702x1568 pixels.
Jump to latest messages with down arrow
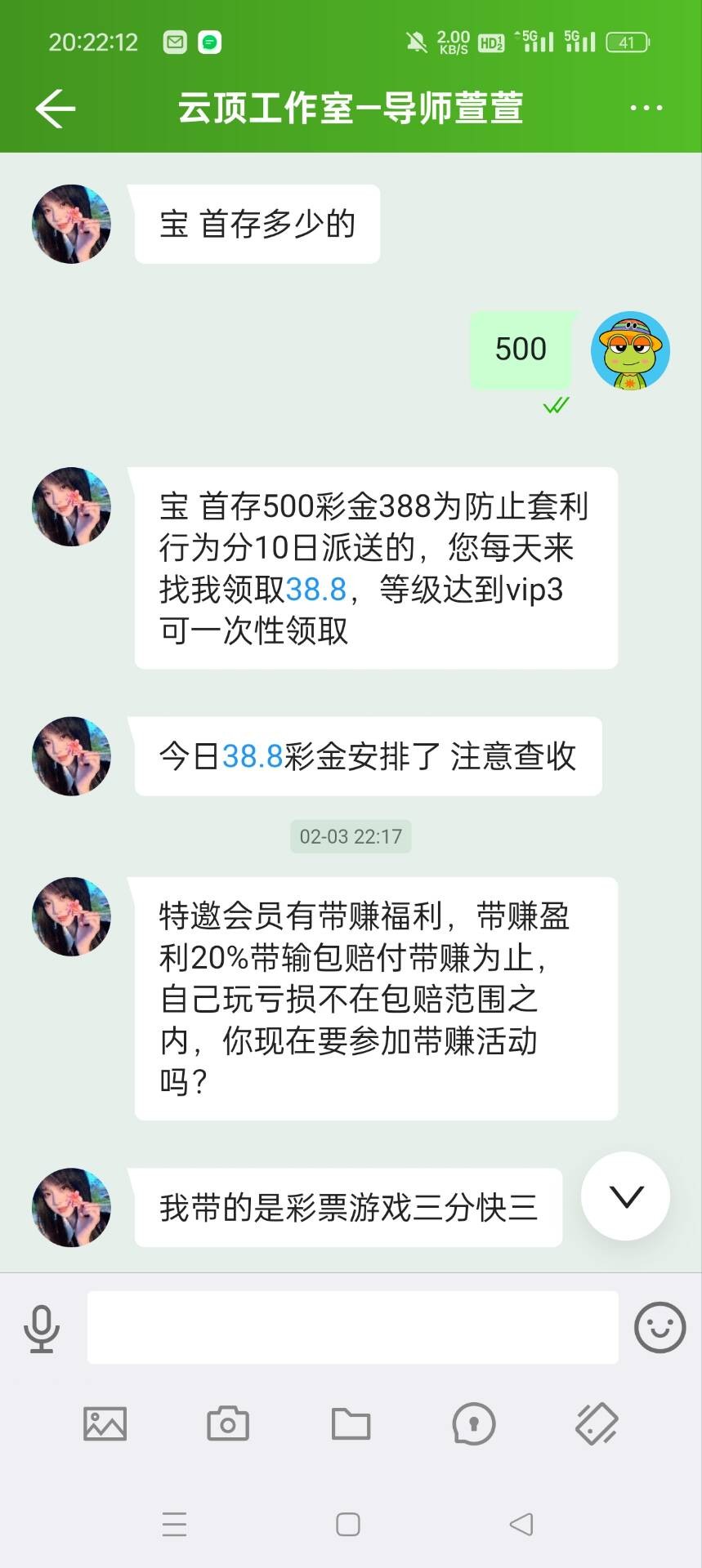pos(626,1196)
